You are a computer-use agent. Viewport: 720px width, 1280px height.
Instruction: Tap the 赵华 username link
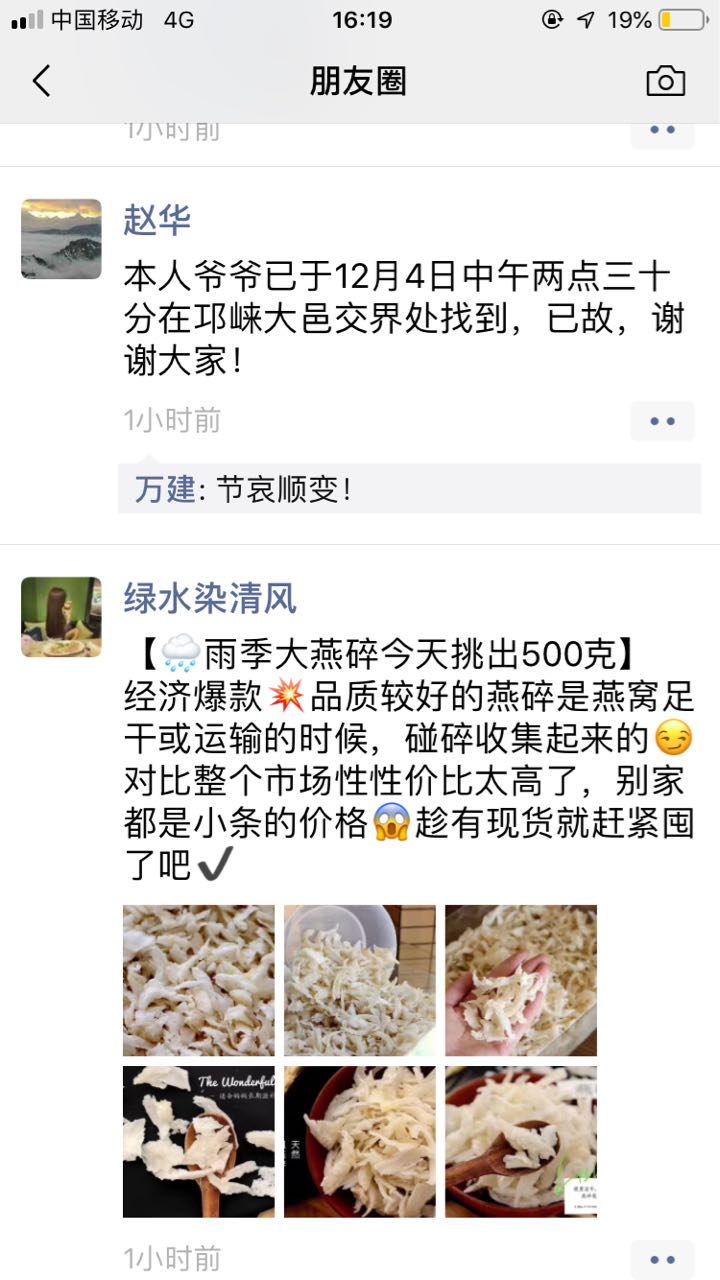click(157, 219)
